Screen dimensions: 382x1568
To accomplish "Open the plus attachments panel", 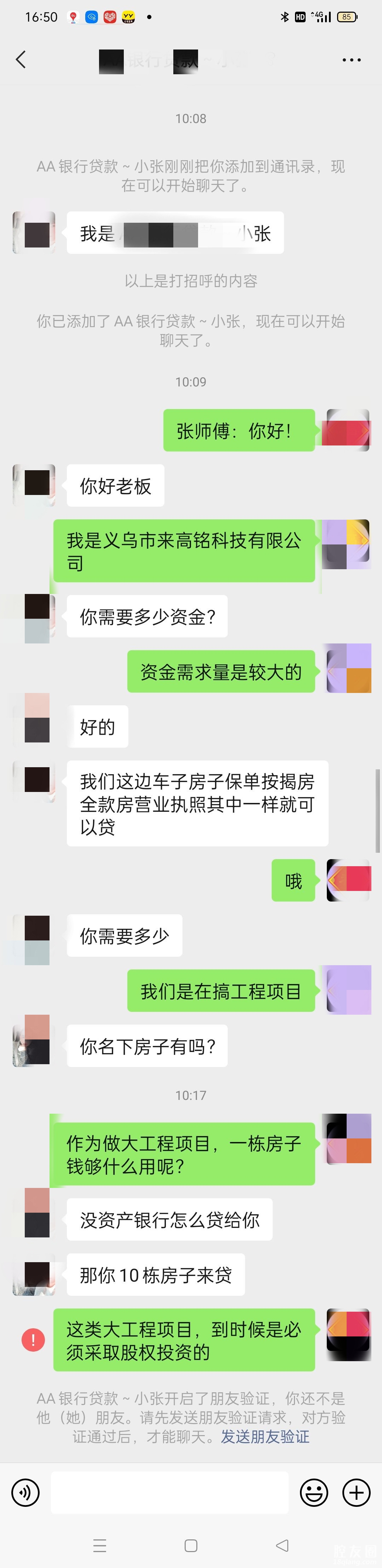I will pyautogui.click(x=357, y=1492).
